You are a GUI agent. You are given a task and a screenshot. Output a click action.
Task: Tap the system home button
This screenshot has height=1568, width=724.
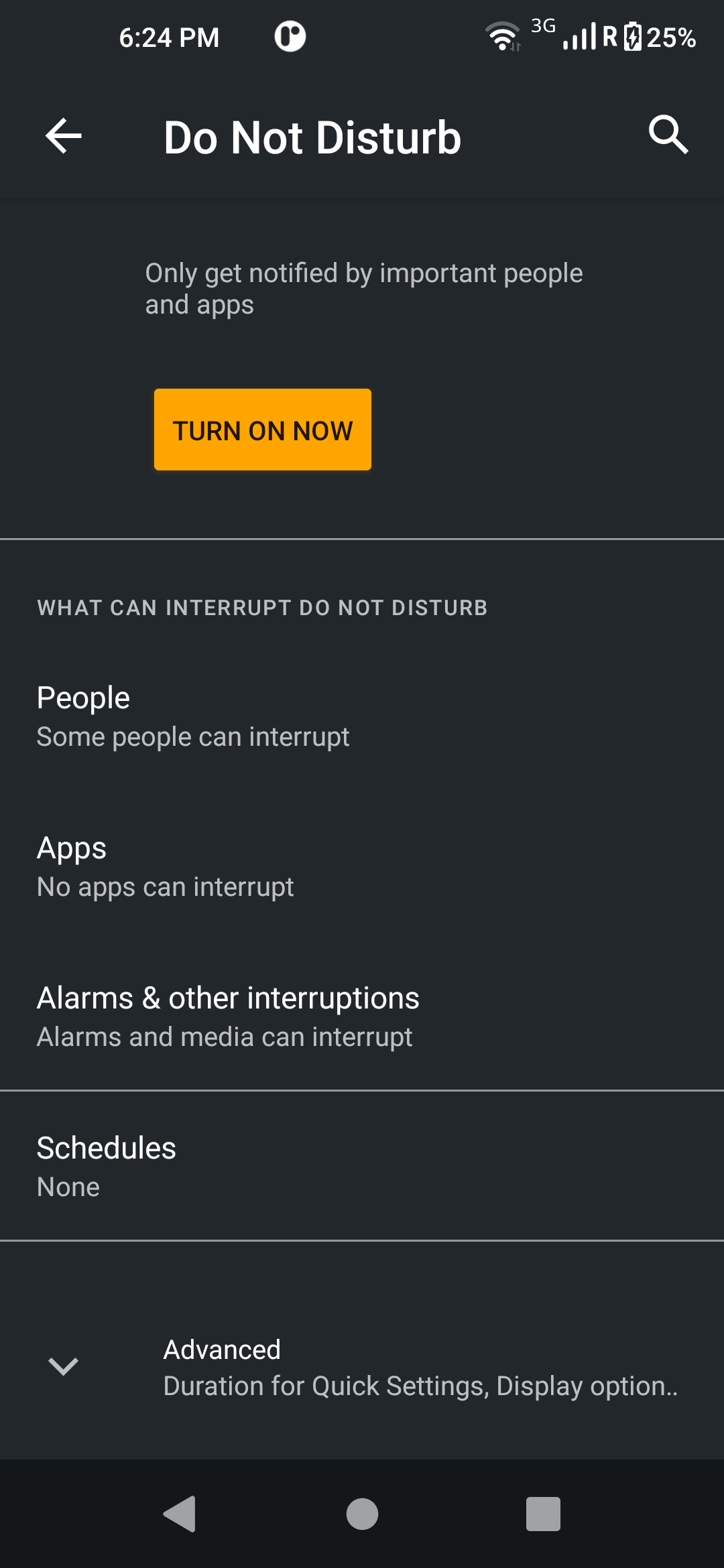click(x=362, y=1514)
